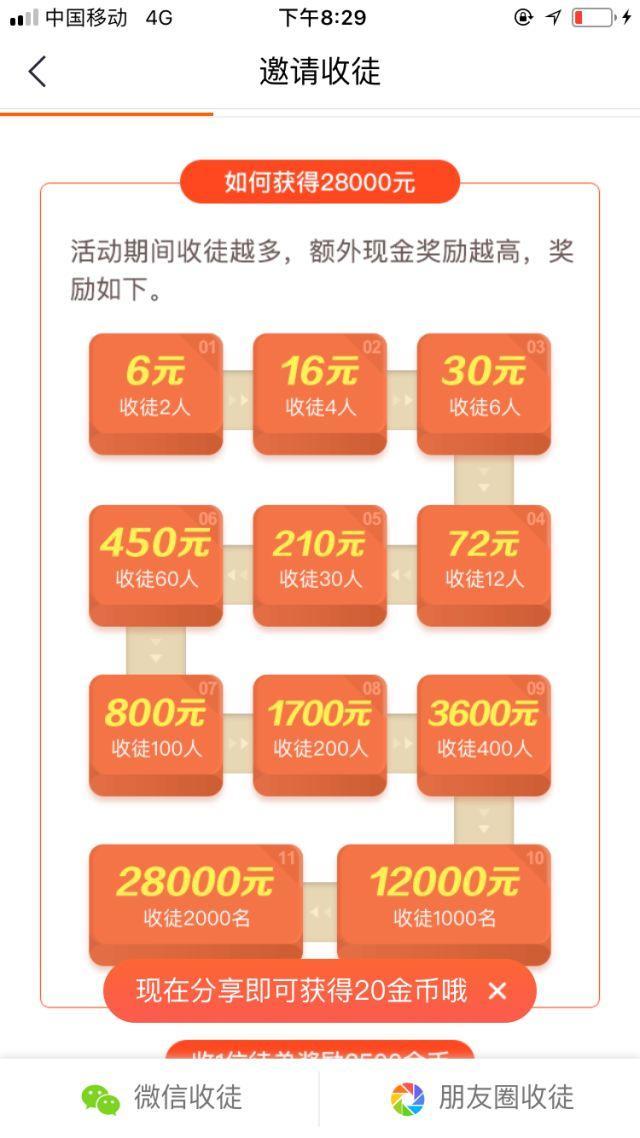Invite apprentices via 微信收徒

click(x=161, y=1098)
